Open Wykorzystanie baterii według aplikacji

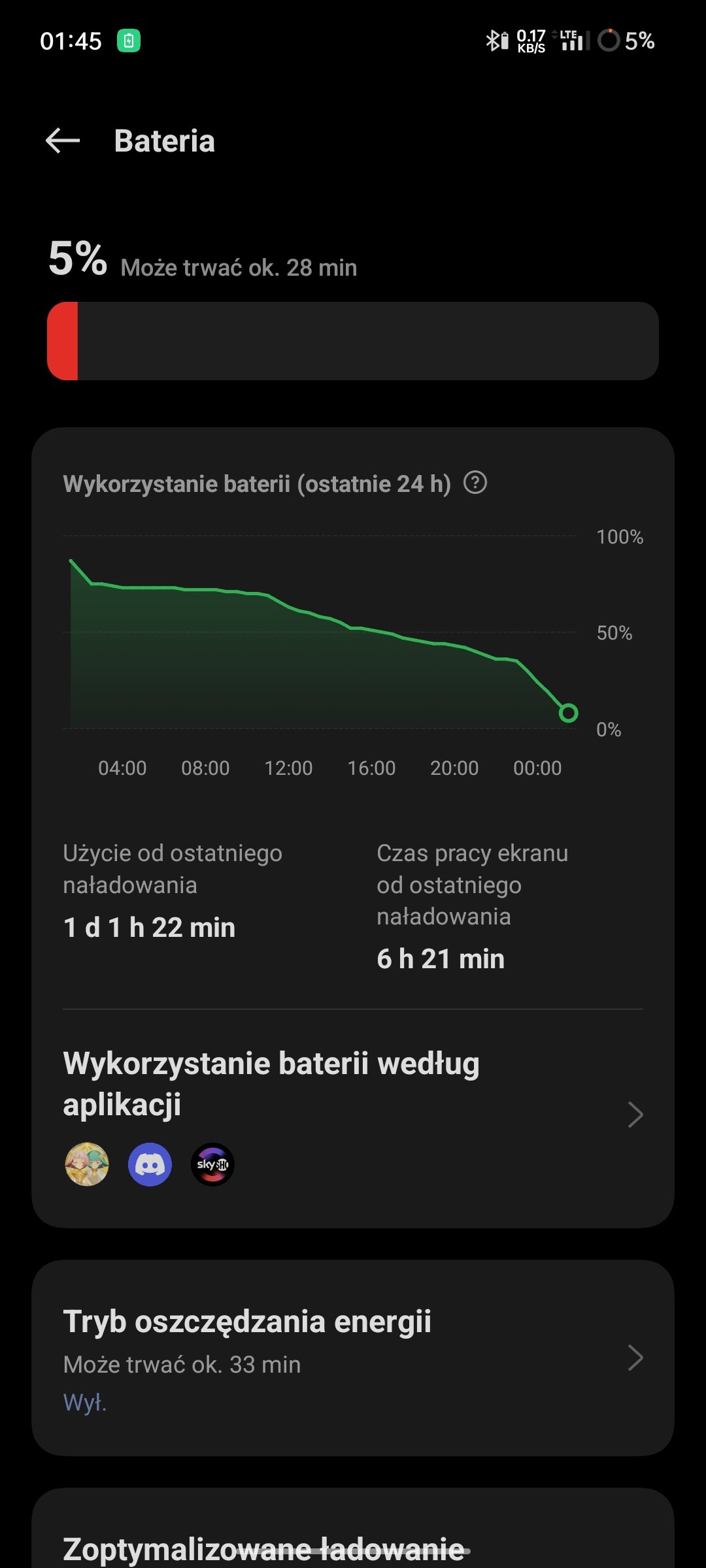click(353, 1115)
